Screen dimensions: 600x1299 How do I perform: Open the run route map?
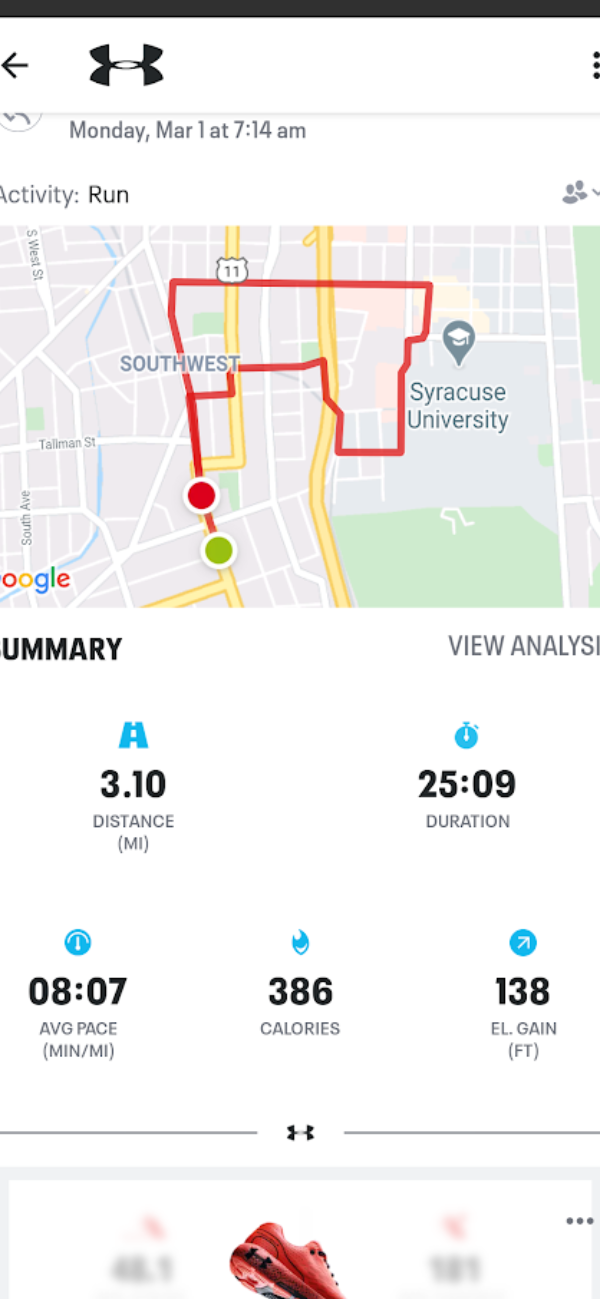tap(300, 416)
